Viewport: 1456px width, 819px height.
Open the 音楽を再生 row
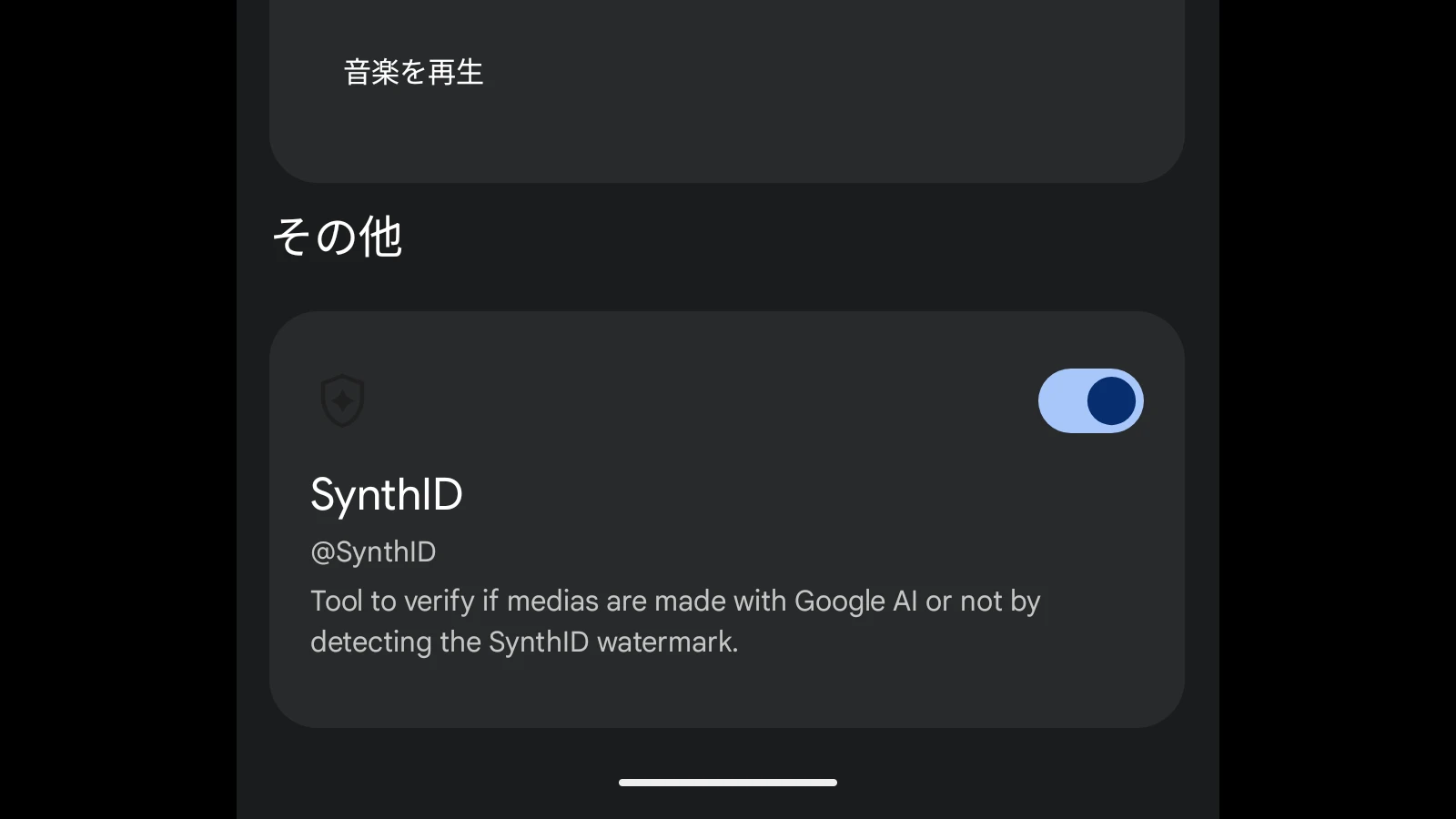click(x=414, y=73)
